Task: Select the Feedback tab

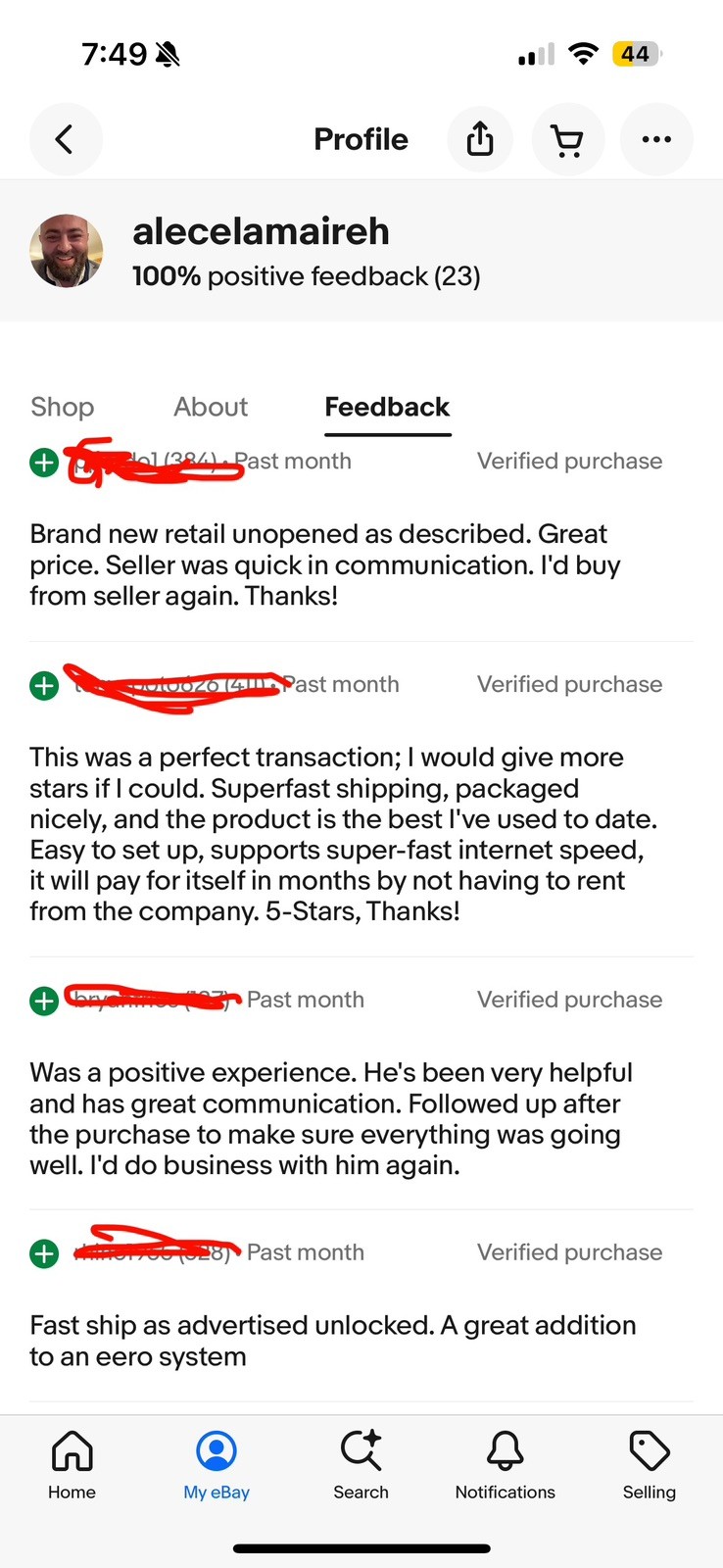Action: click(x=387, y=407)
